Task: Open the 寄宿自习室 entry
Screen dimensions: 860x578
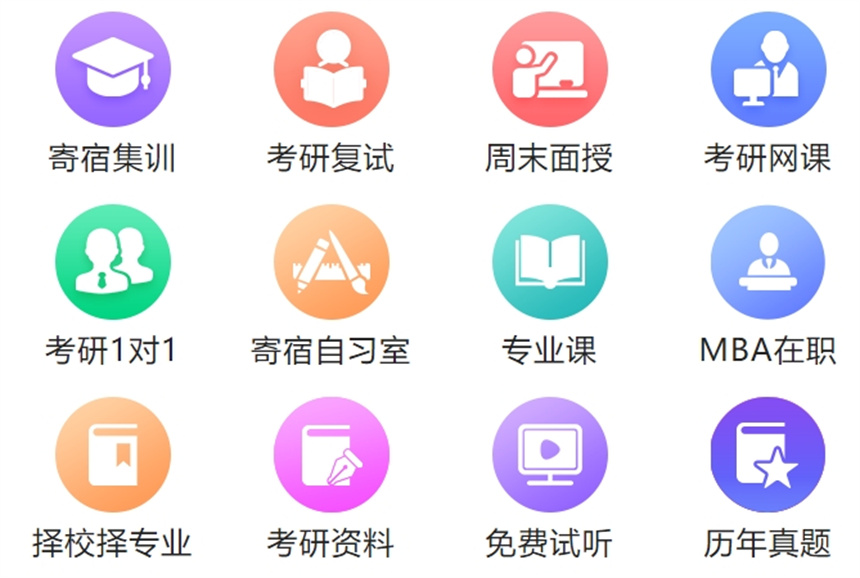Action: click(331, 262)
